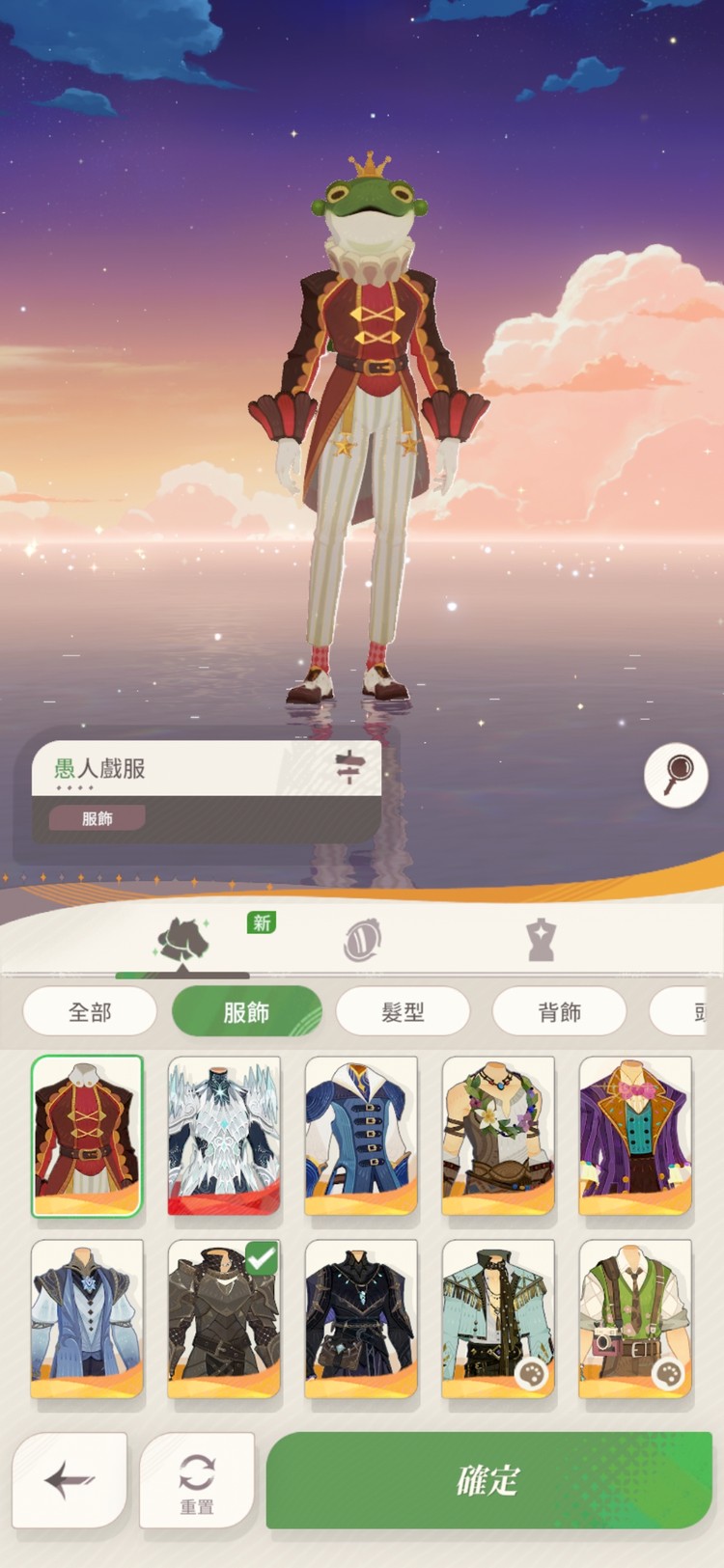Image resolution: width=724 pixels, height=1568 pixels.
Task: Choose the flower garland outfit
Action: point(498,1136)
